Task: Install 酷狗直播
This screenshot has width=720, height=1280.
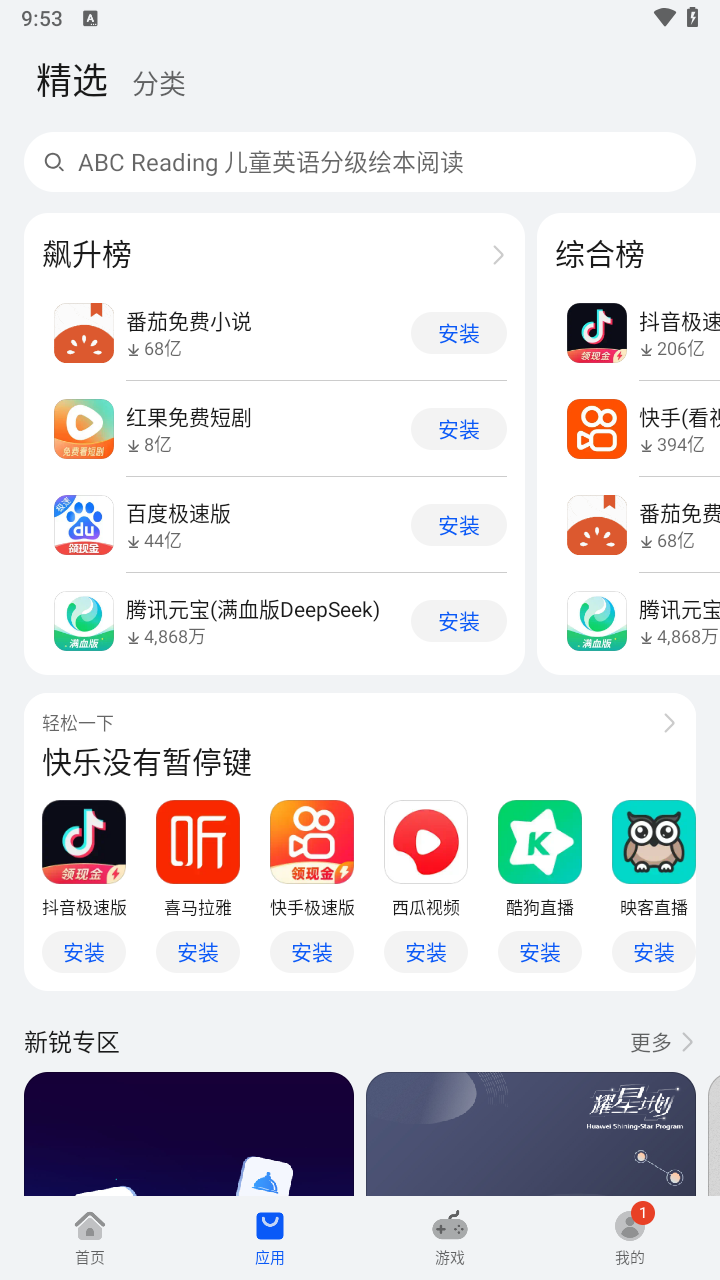Action: (540, 953)
